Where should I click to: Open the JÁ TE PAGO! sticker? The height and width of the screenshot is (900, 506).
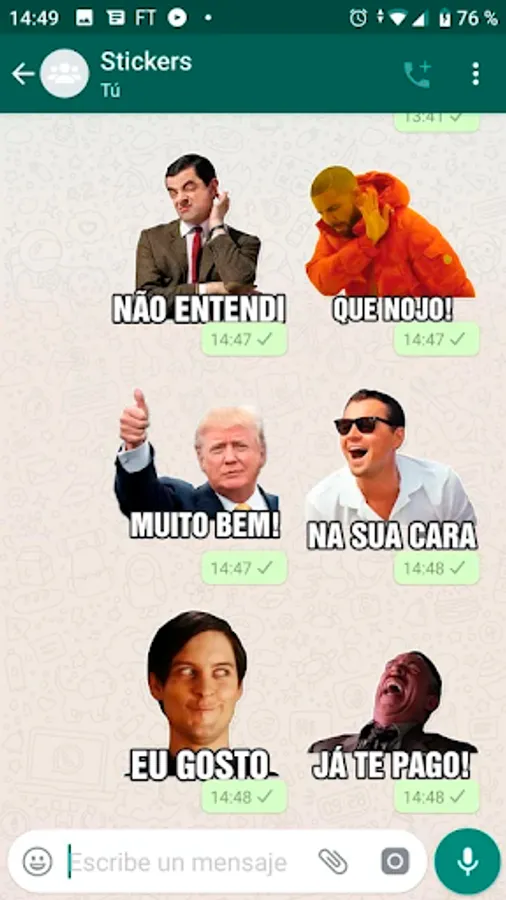click(392, 715)
